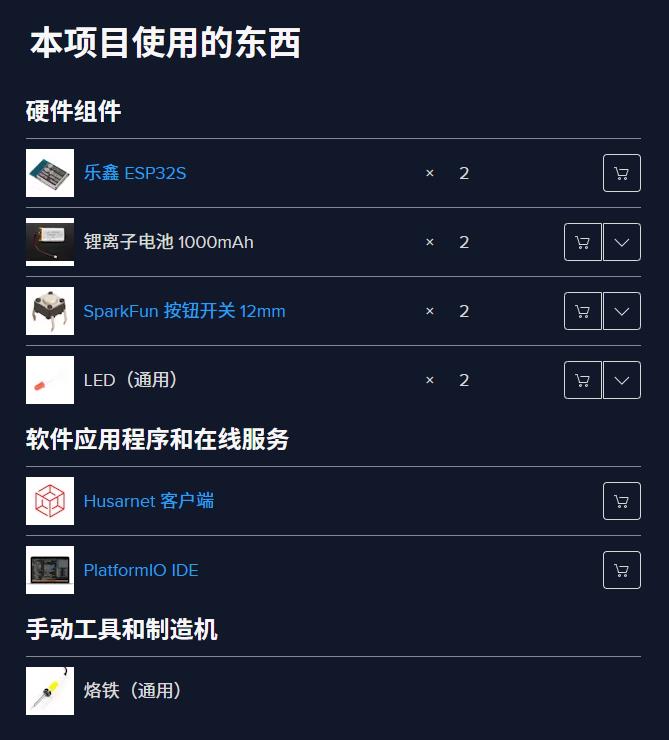Viewport: 669px width, 740px height.
Task: Expand the dropdown for LED（通用）
Action: click(x=622, y=380)
